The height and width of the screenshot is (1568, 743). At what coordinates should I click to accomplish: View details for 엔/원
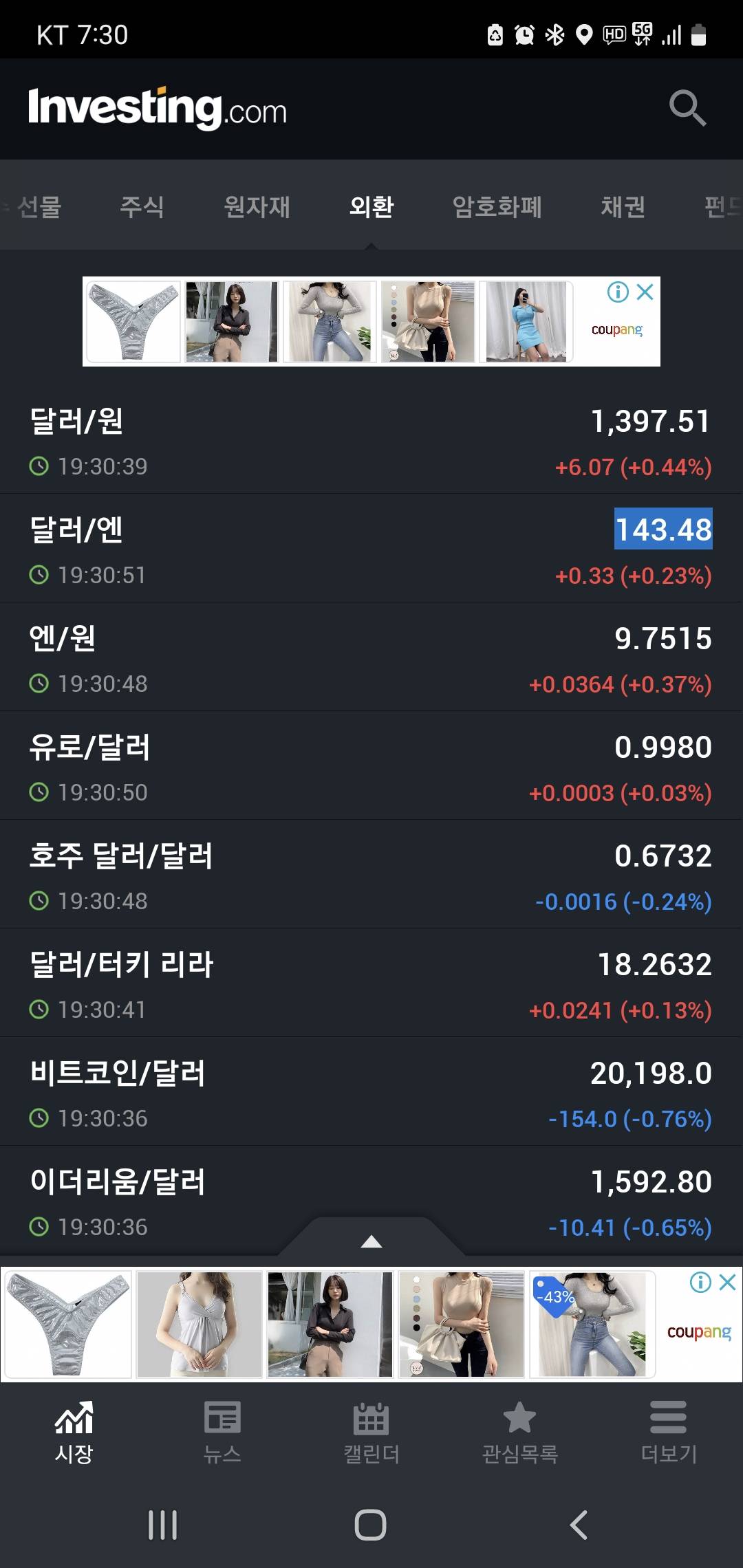coord(371,657)
